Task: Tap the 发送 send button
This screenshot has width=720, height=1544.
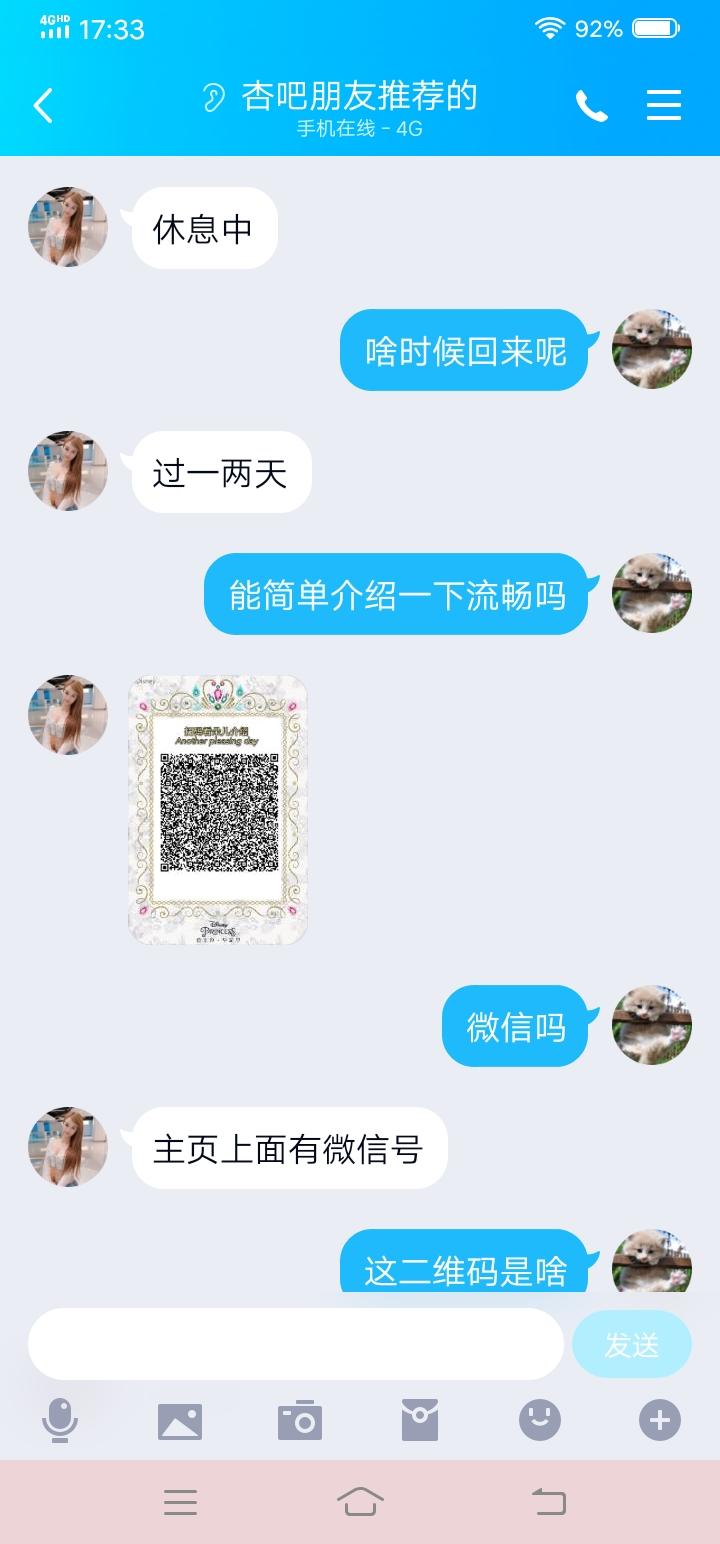Action: 631,1345
